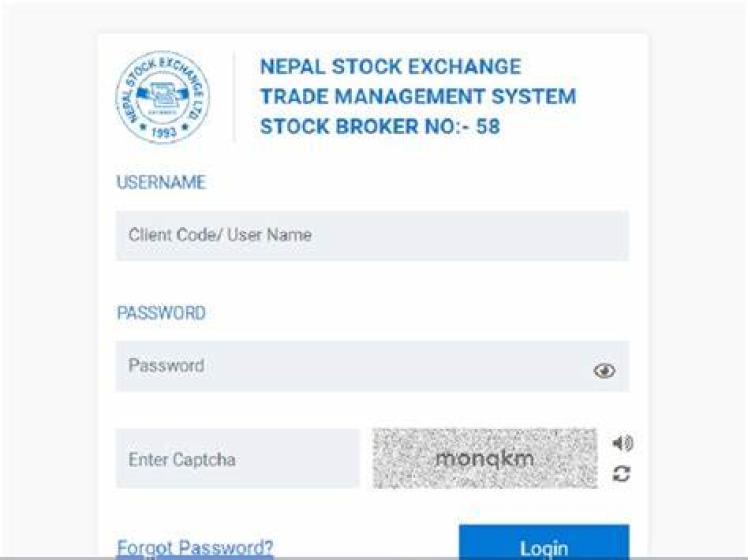Show password with the eye icon
748x560 pixels.
coord(604,371)
